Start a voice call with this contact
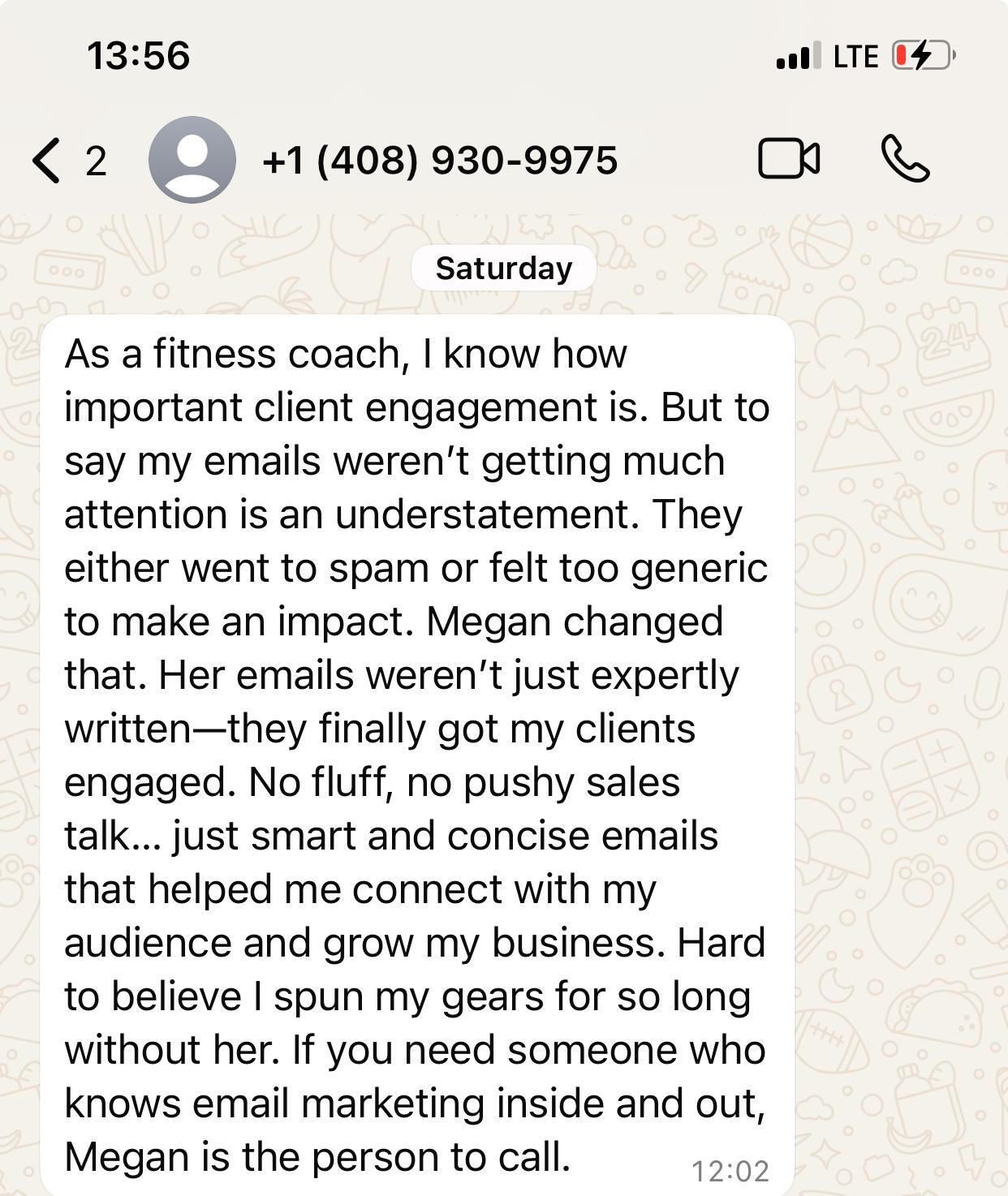The image size is (1008, 1196). [905, 159]
